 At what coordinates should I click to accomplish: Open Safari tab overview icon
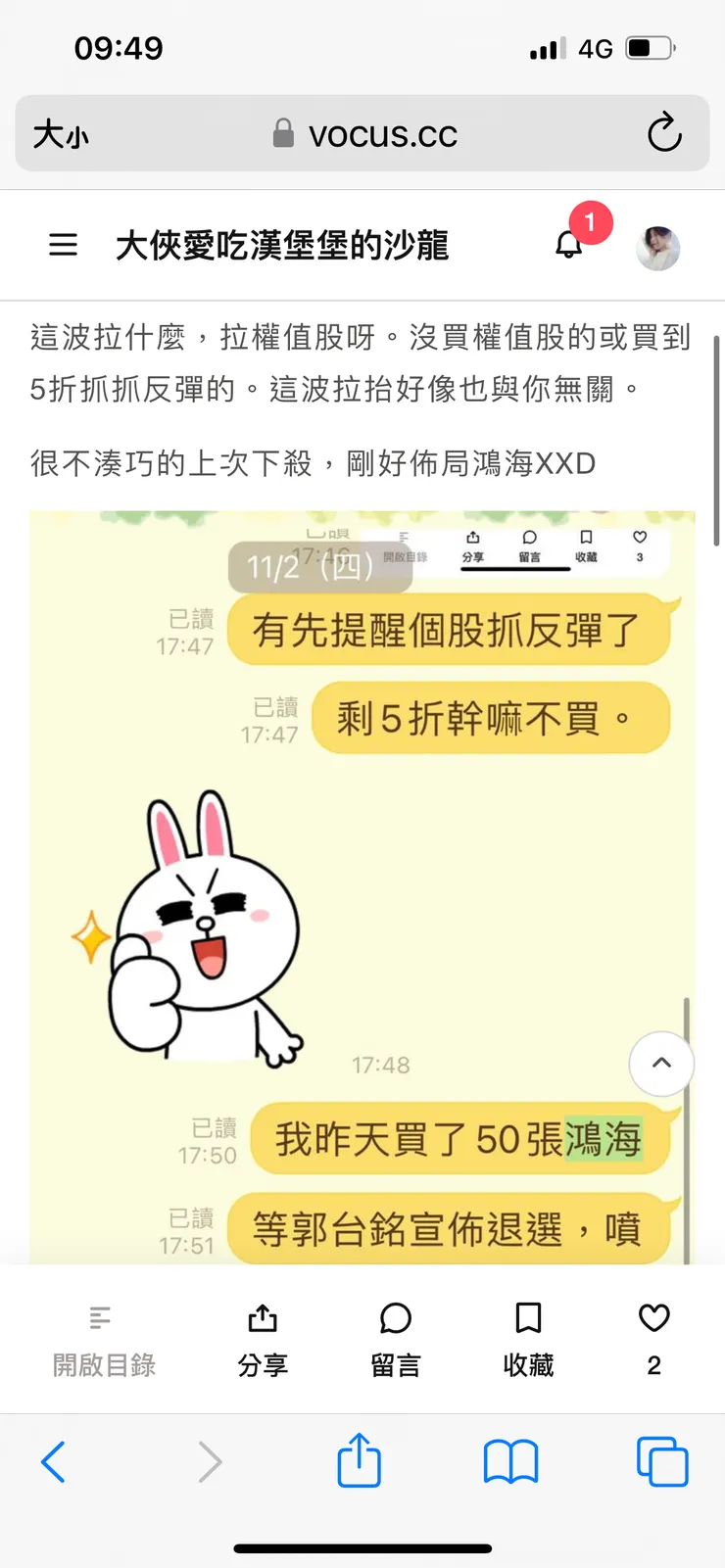[662, 1461]
